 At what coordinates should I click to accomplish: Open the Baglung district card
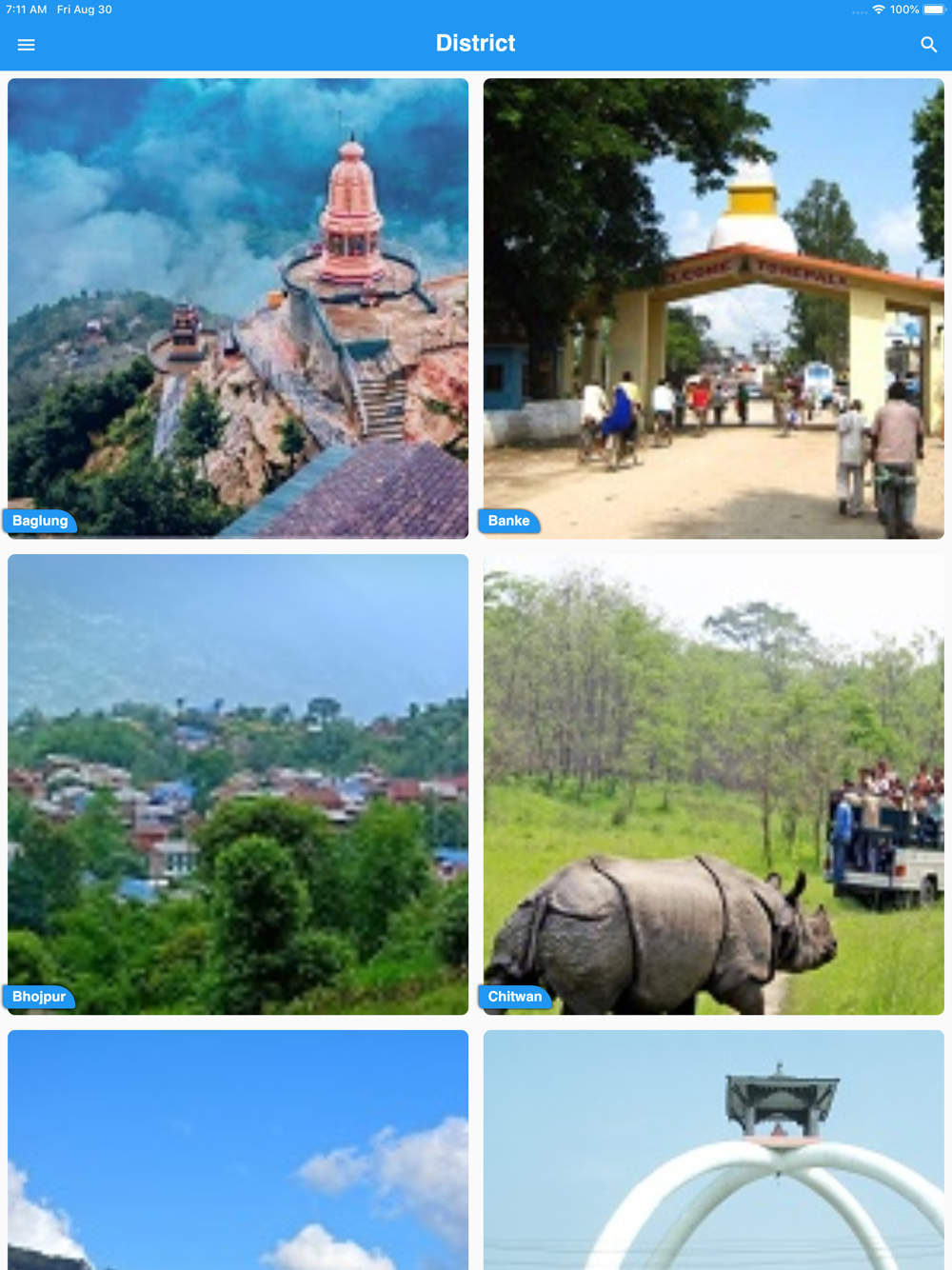(x=238, y=308)
